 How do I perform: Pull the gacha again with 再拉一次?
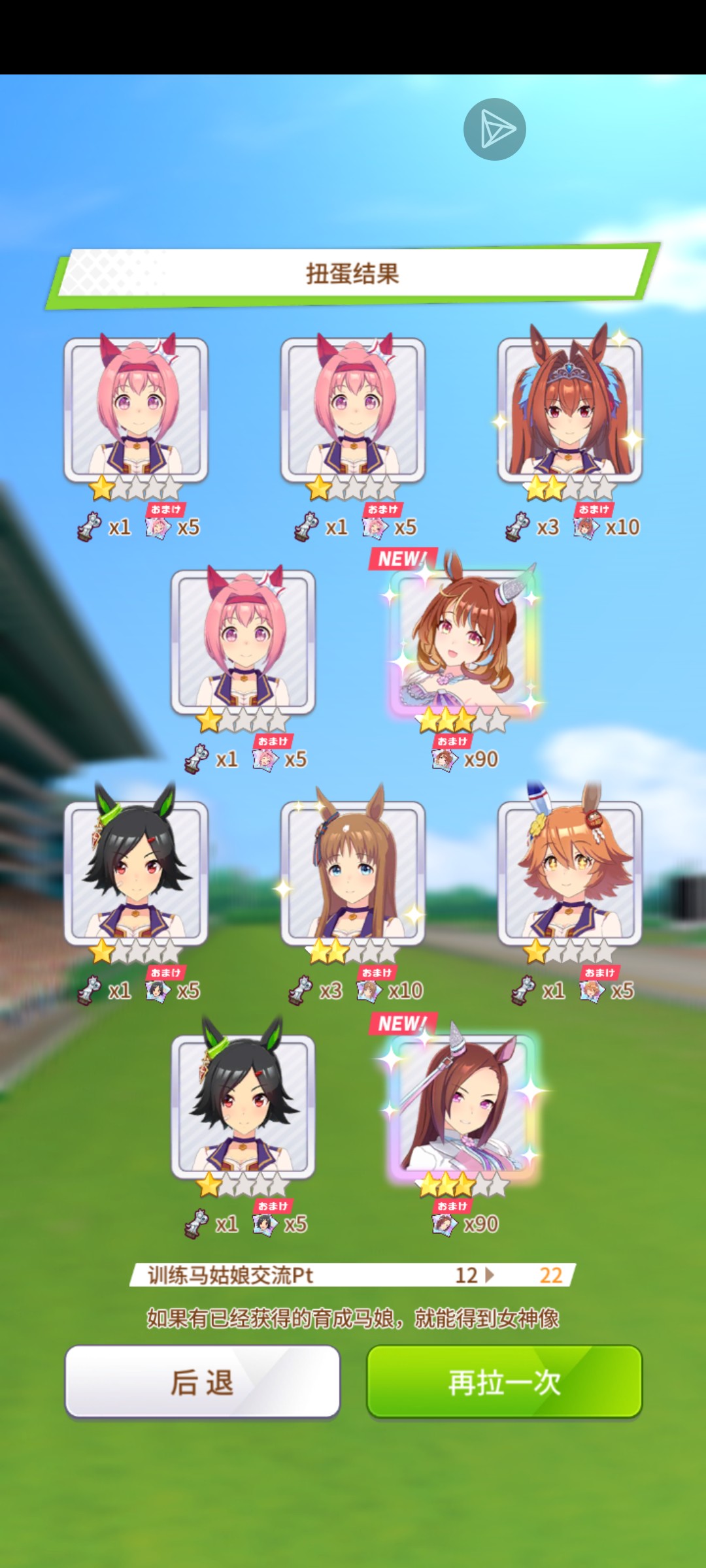pyautogui.click(x=504, y=1382)
